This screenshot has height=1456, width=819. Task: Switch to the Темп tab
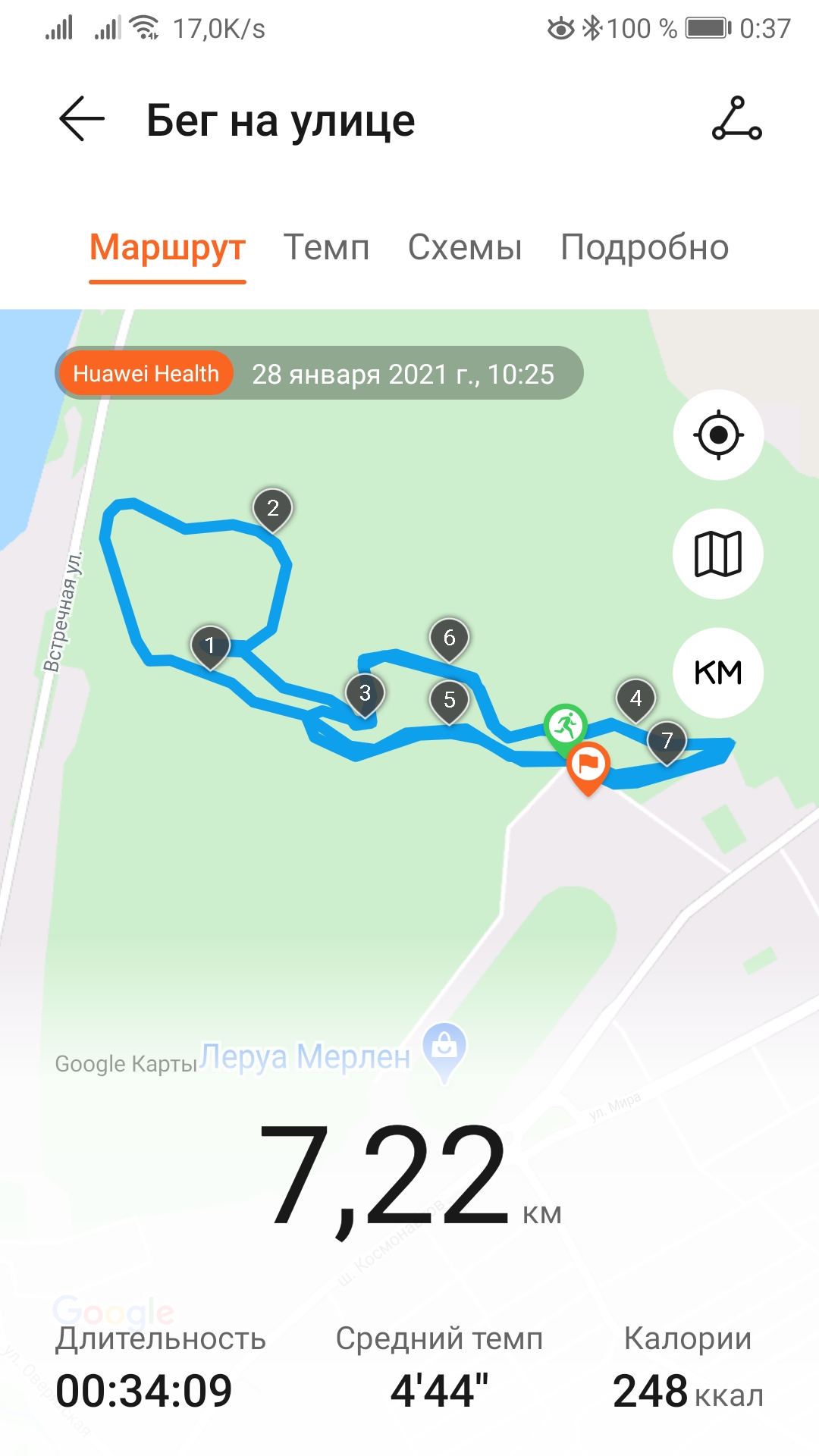point(326,248)
